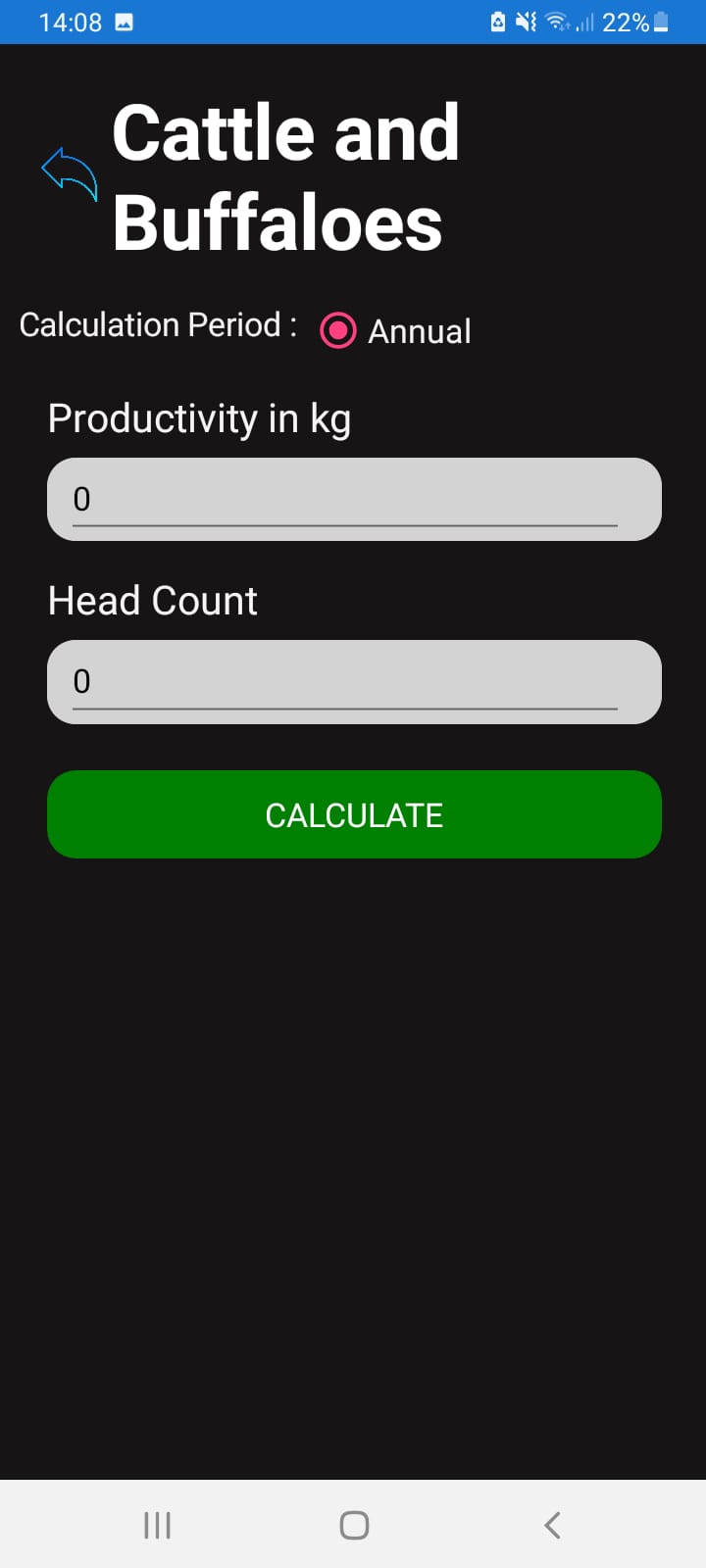Open the recent apps view
Image resolution: width=706 pixels, height=1568 pixels.
click(157, 1525)
